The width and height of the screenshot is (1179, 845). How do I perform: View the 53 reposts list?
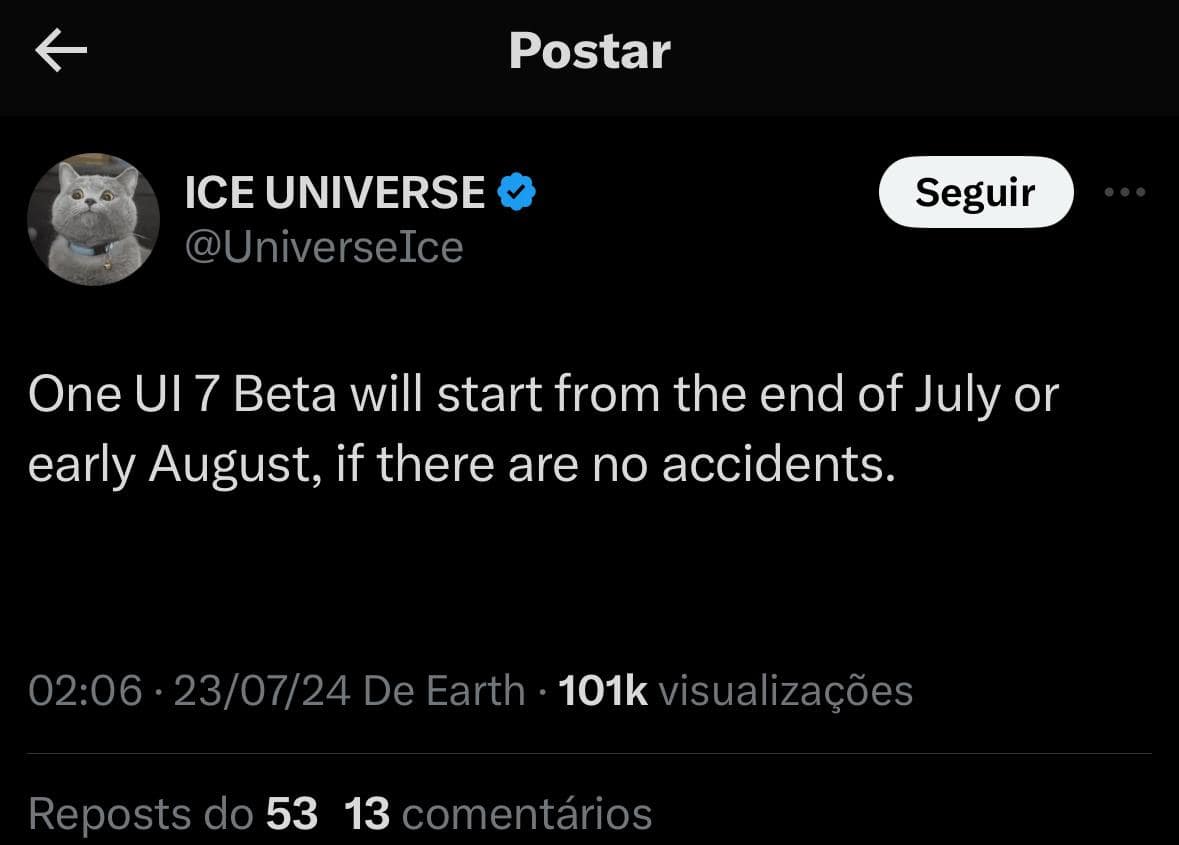tap(173, 814)
